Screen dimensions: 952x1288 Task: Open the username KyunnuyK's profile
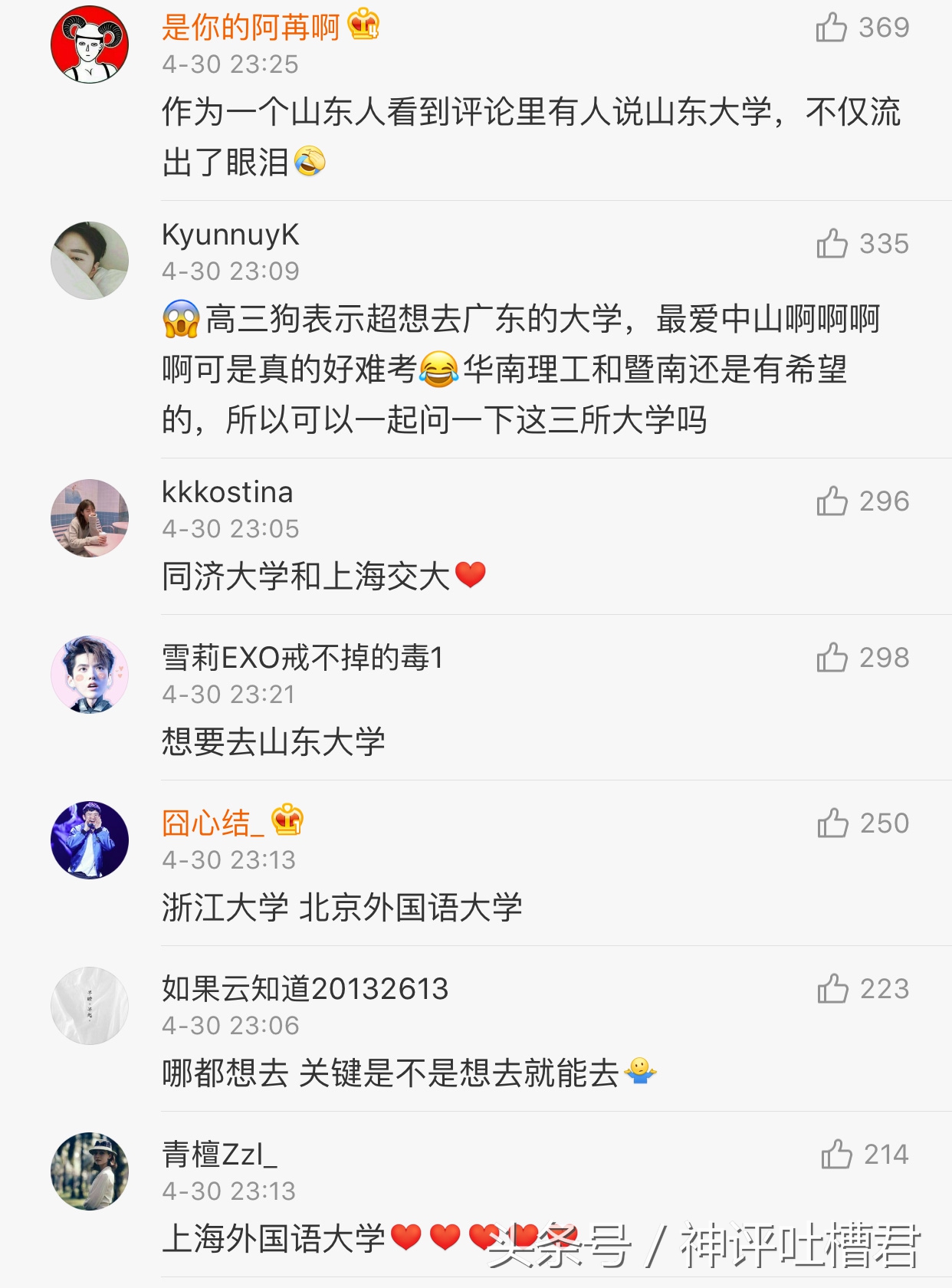tap(230, 235)
